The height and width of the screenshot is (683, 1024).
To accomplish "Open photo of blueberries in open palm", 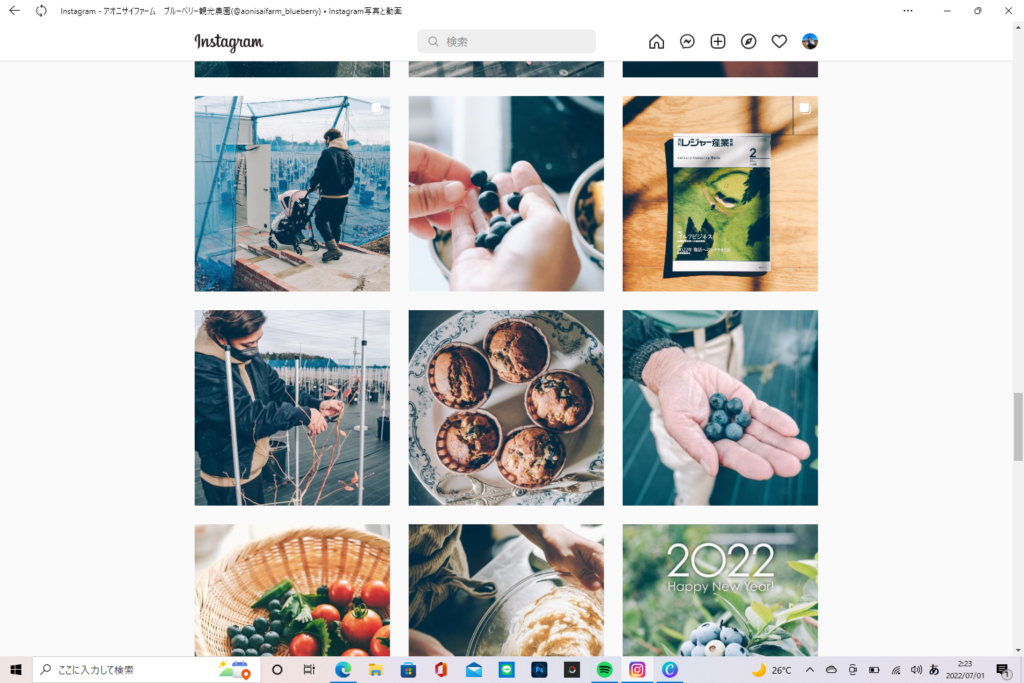I will (x=720, y=407).
